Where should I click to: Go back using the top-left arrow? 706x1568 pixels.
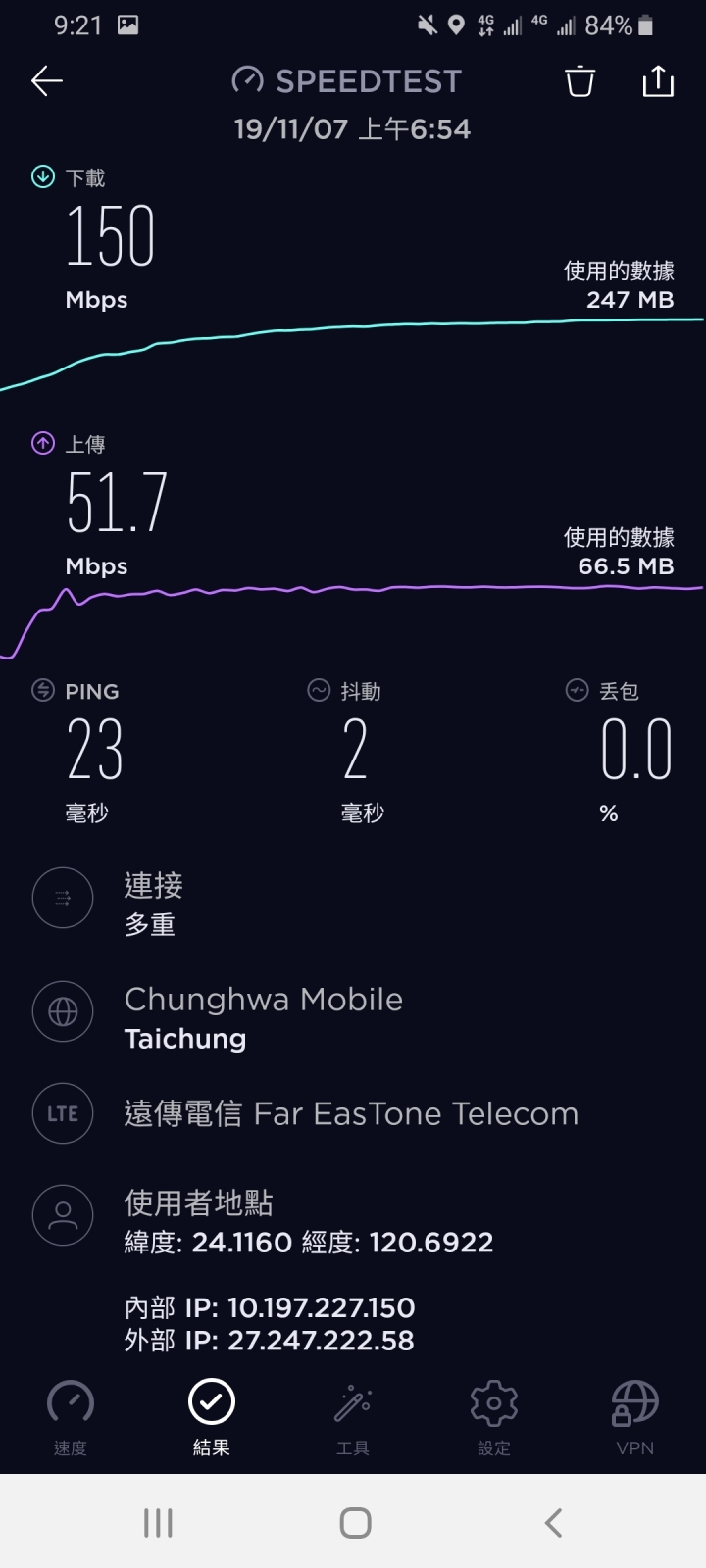pyautogui.click(x=47, y=81)
